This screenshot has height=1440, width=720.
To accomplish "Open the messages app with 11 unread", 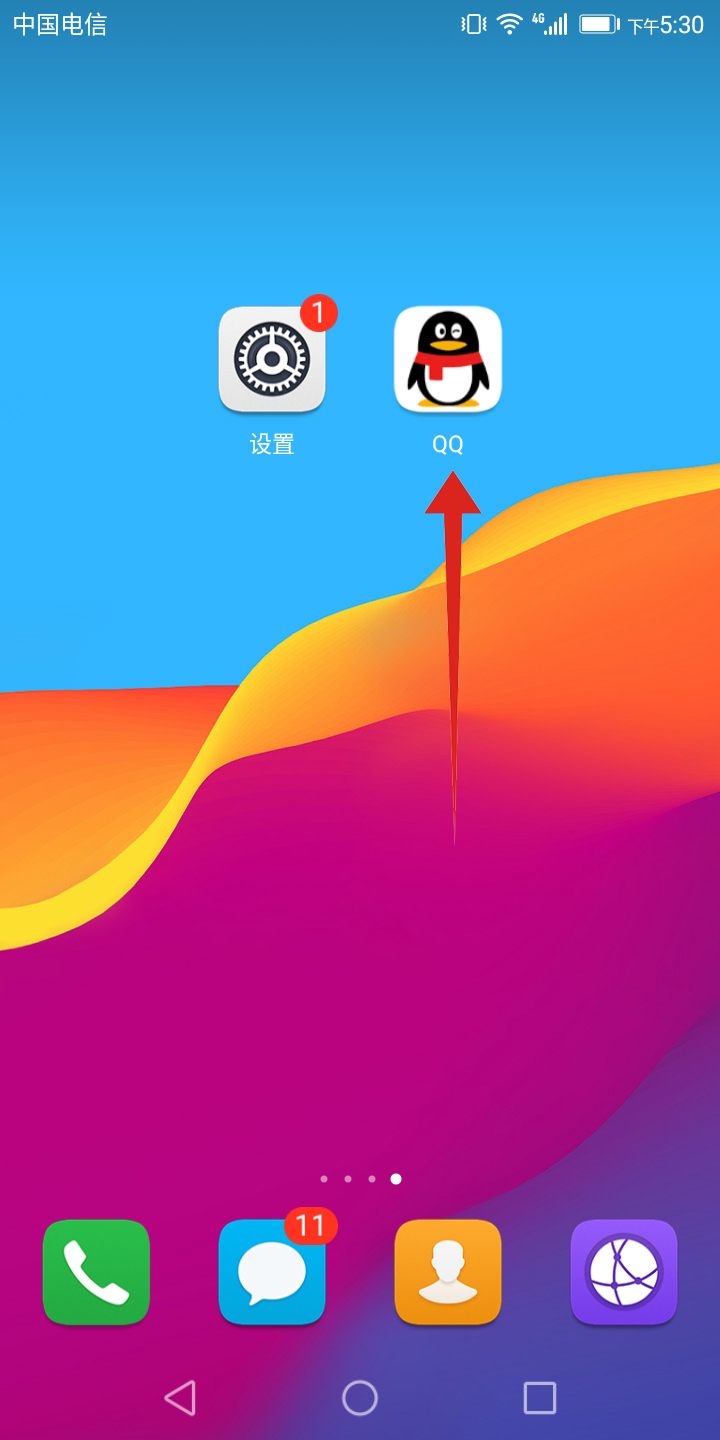I will click(272, 1272).
